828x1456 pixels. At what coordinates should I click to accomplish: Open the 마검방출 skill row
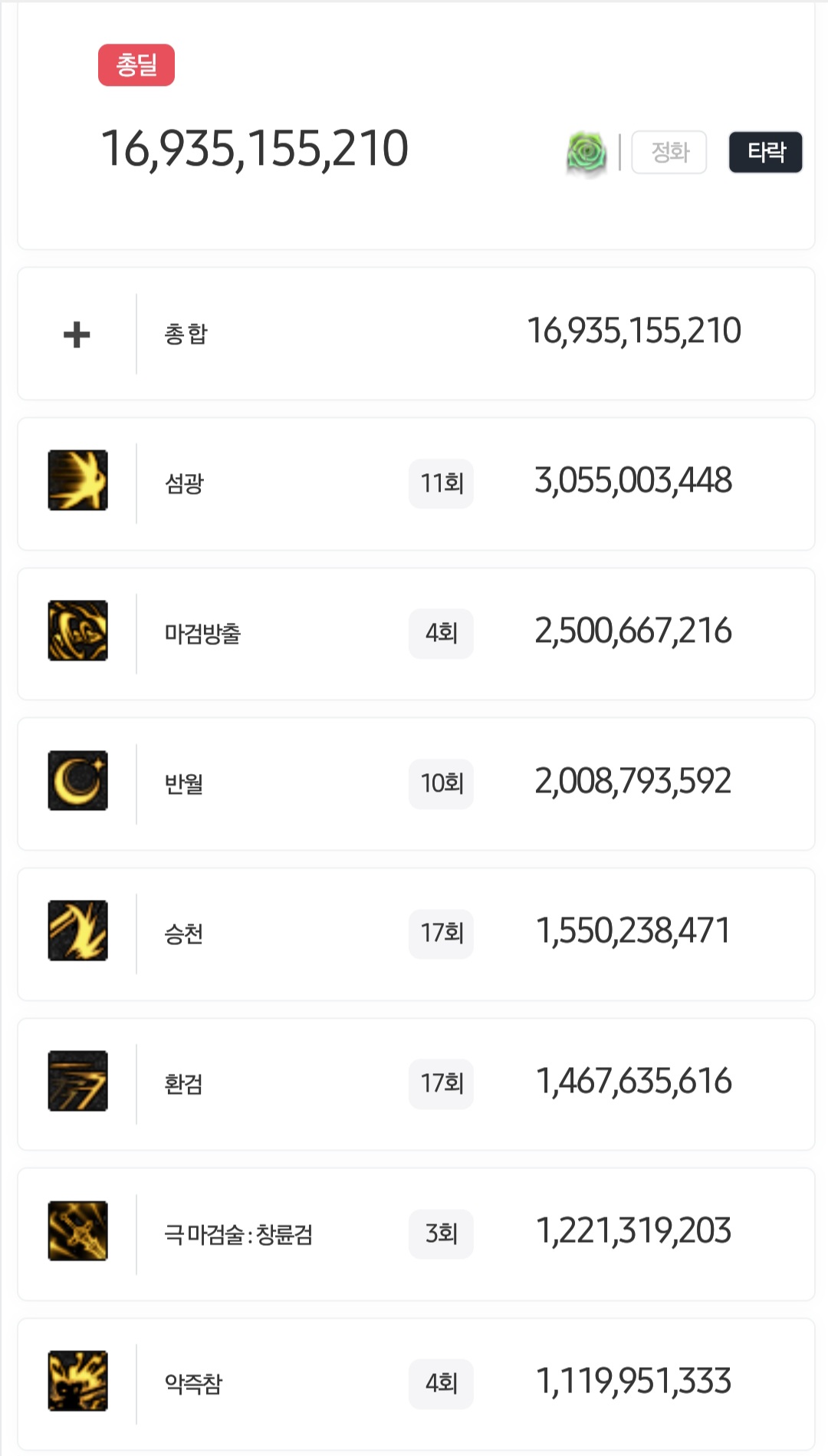pos(416,634)
